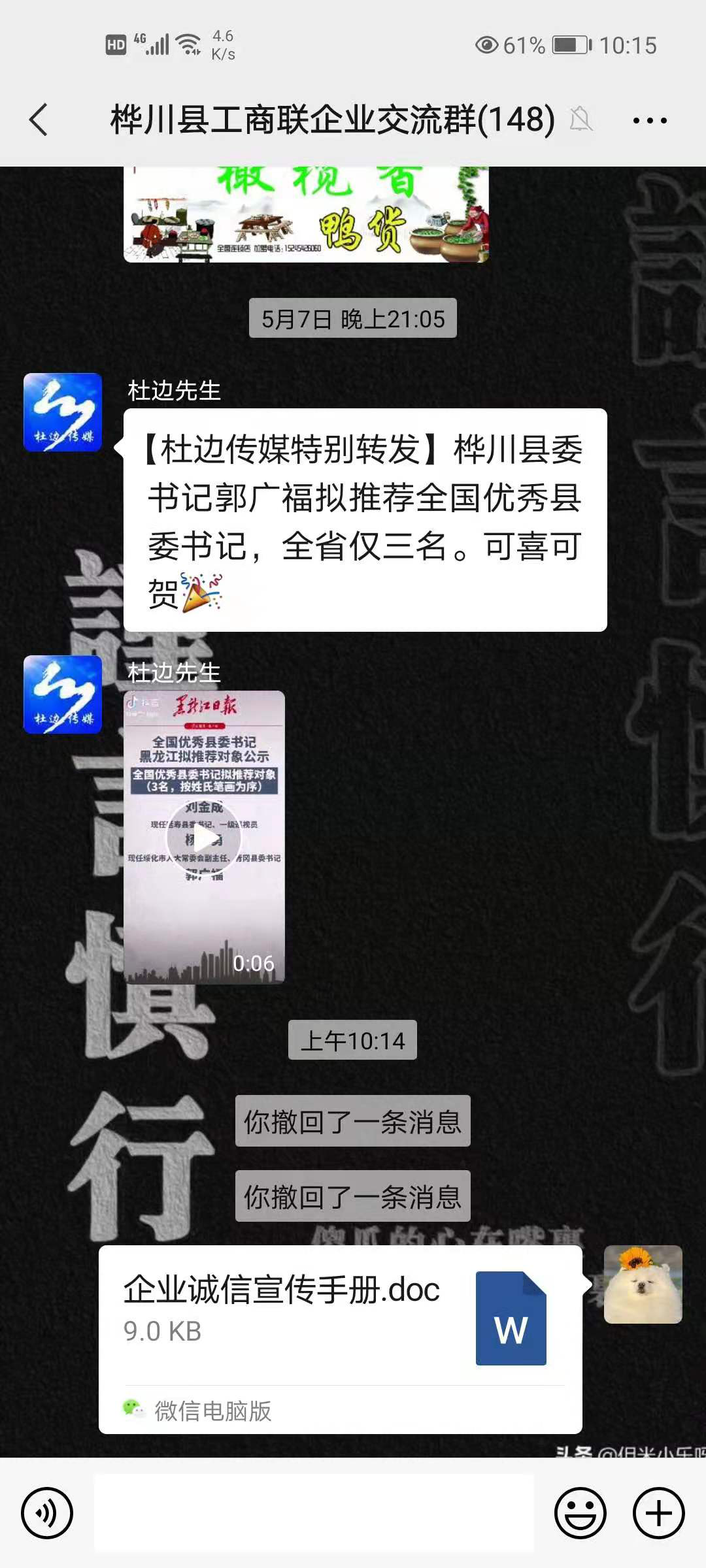Switch to voice message input
This screenshot has height=1568, width=706.
(46, 1512)
